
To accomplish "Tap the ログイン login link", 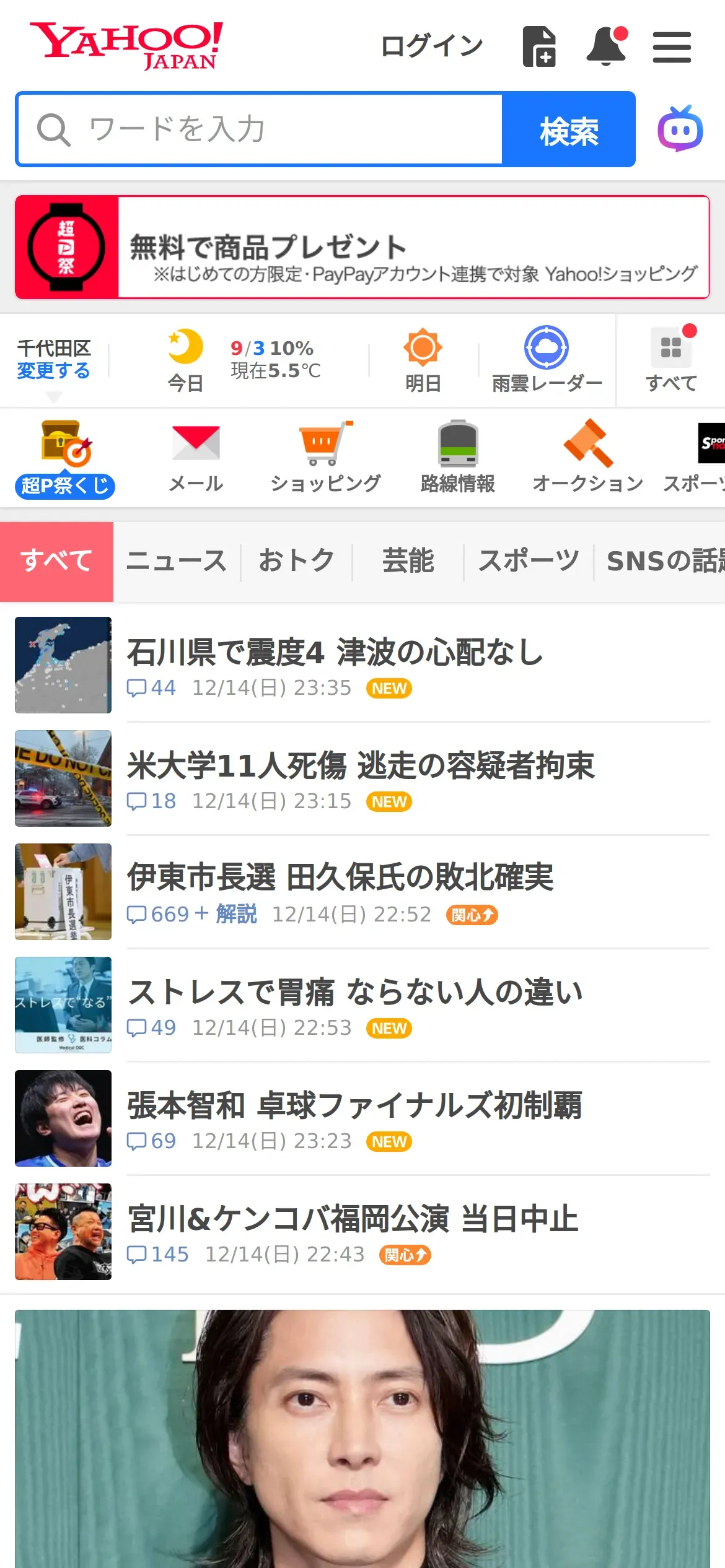I will (431, 46).
